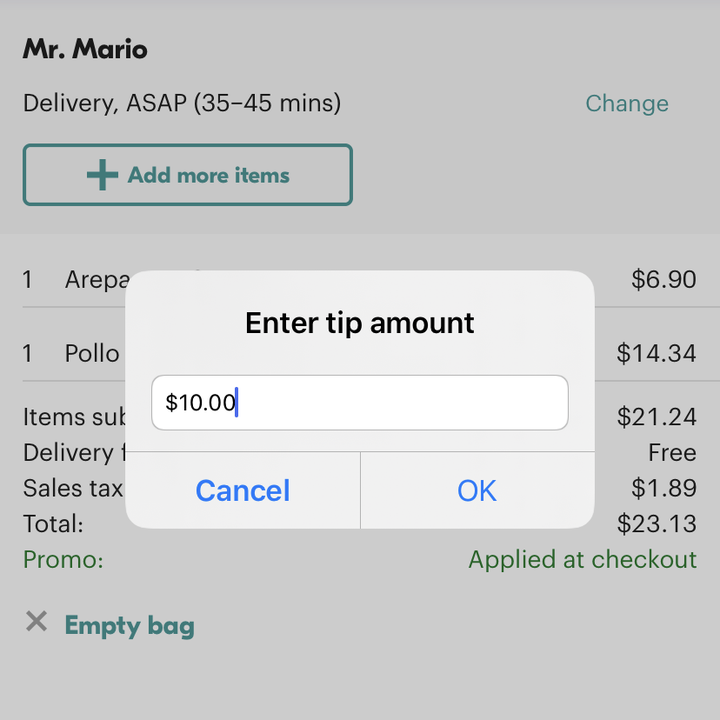The width and height of the screenshot is (720, 720).
Task: Cancel the tip amount dialog
Action: (x=243, y=490)
